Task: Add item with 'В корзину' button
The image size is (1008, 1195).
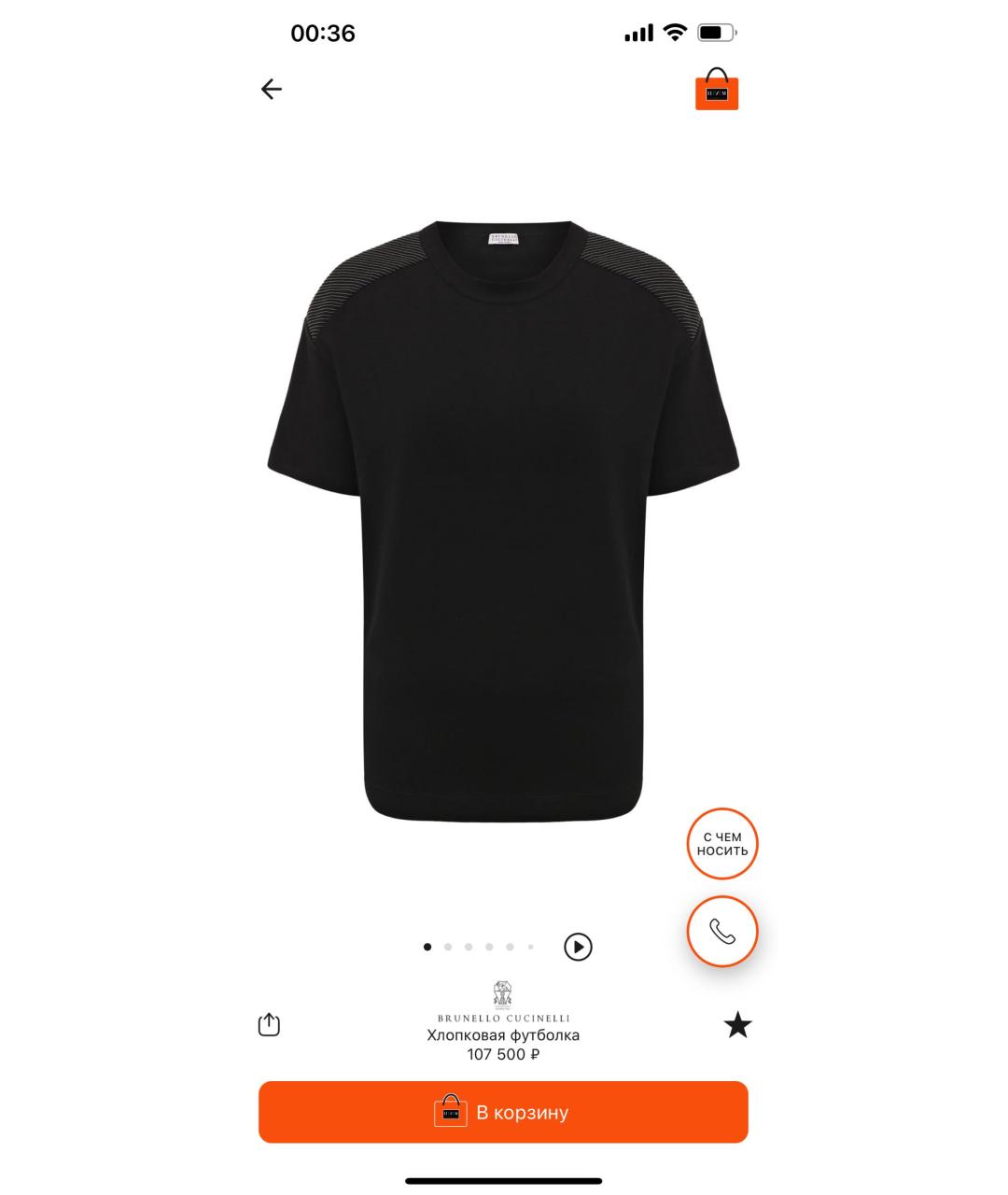Action: (x=503, y=1112)
